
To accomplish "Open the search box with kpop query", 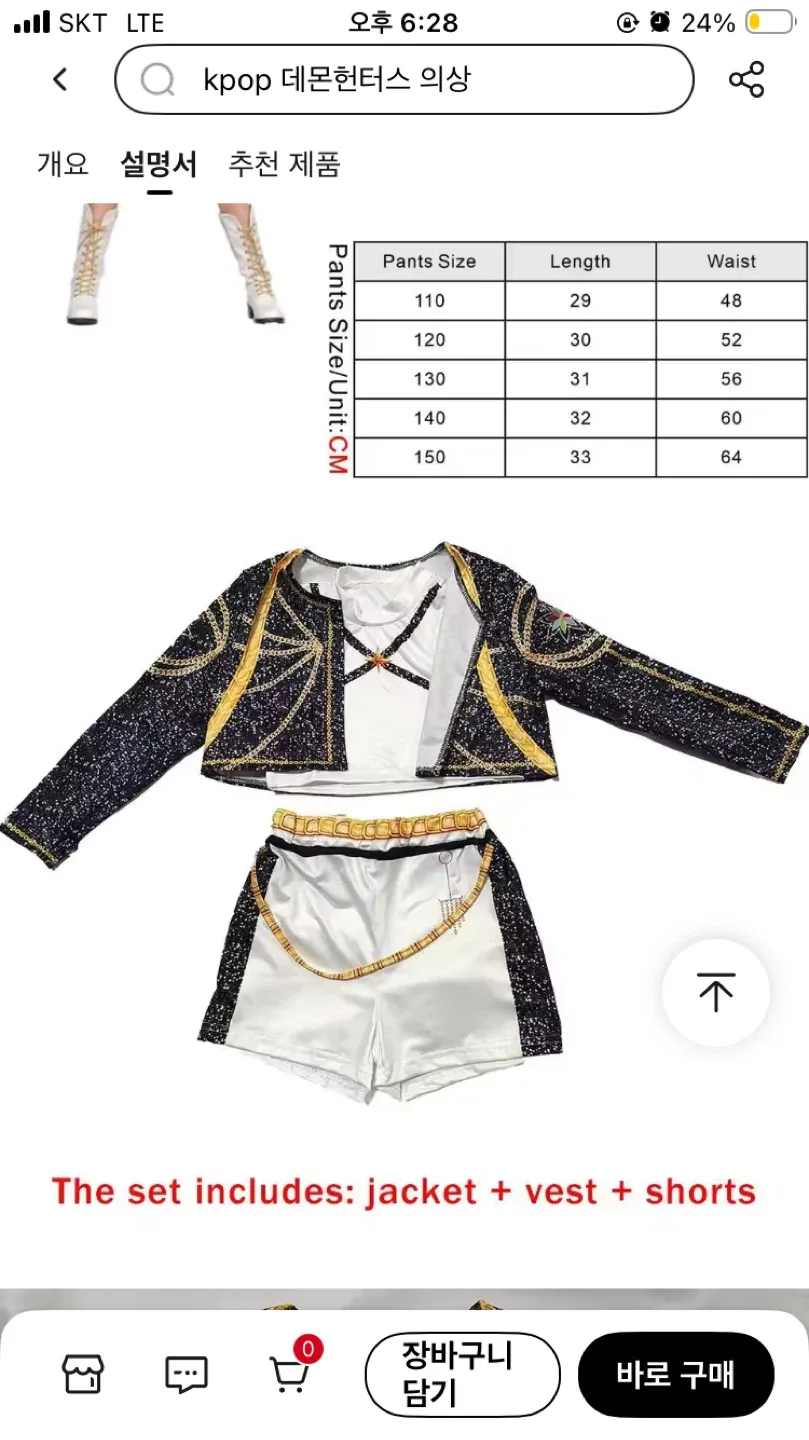I will tap(404, 80).
